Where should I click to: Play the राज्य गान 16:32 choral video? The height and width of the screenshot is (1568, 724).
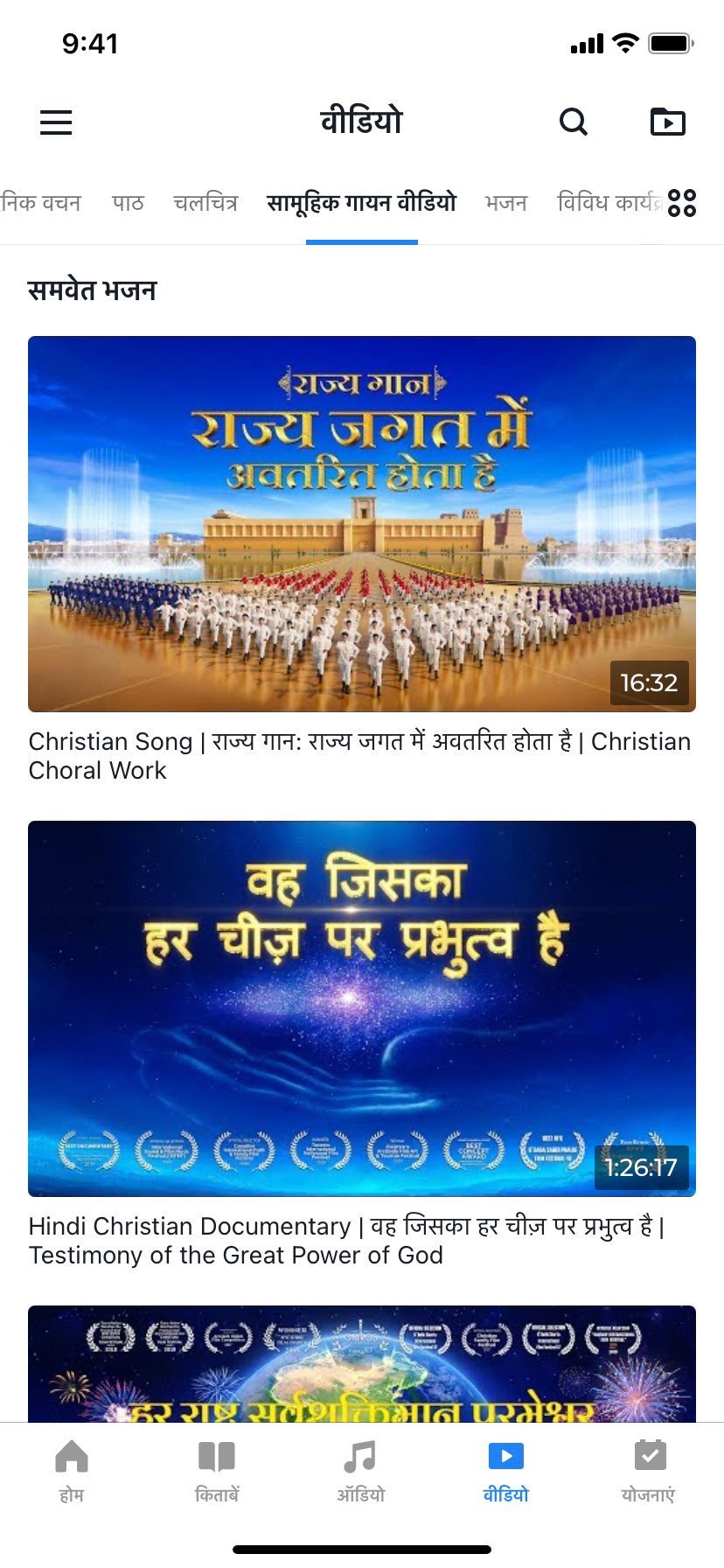(x=362, y=523)
